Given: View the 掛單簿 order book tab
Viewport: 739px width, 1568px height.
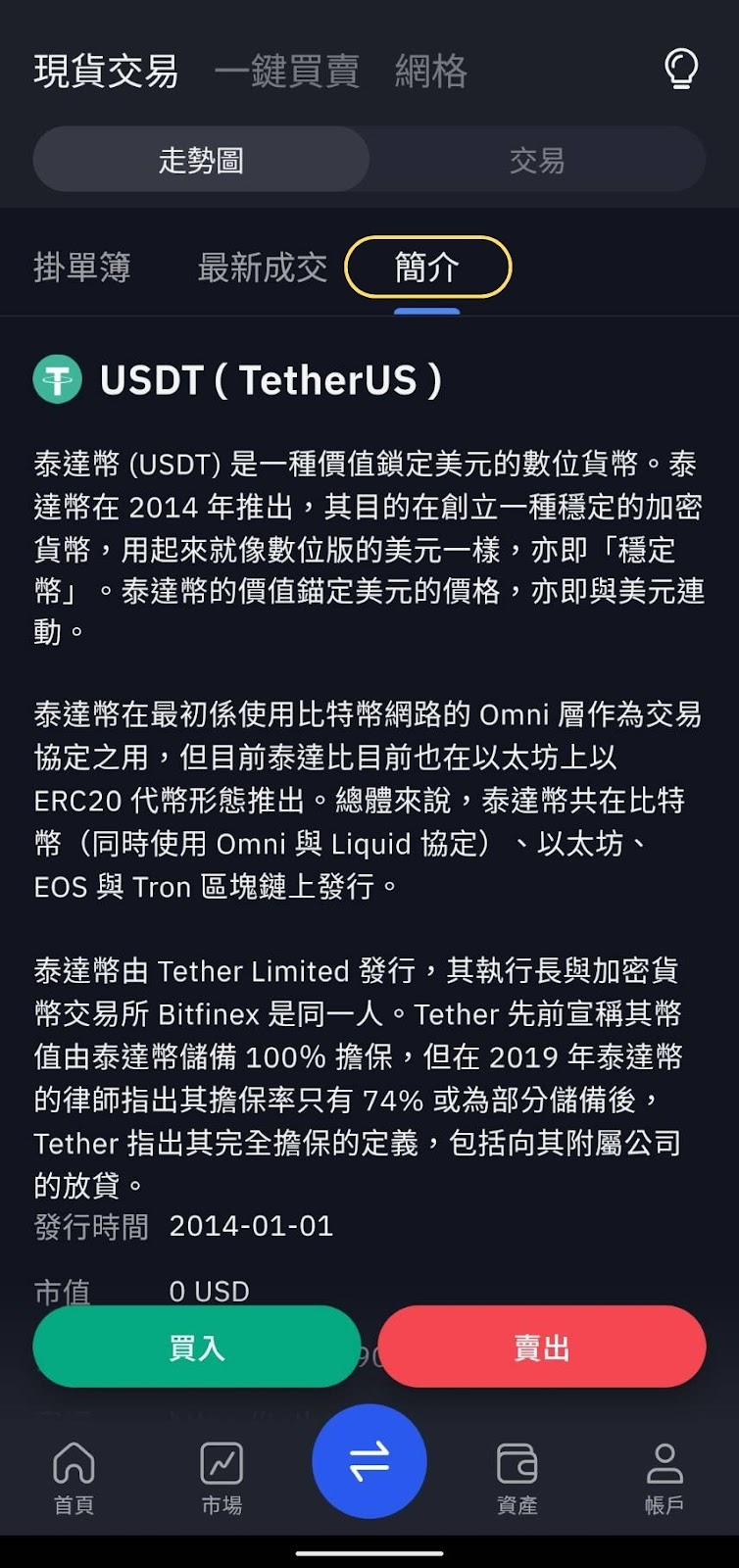Looking at the screenshot, I should click(x=82, y=267).
